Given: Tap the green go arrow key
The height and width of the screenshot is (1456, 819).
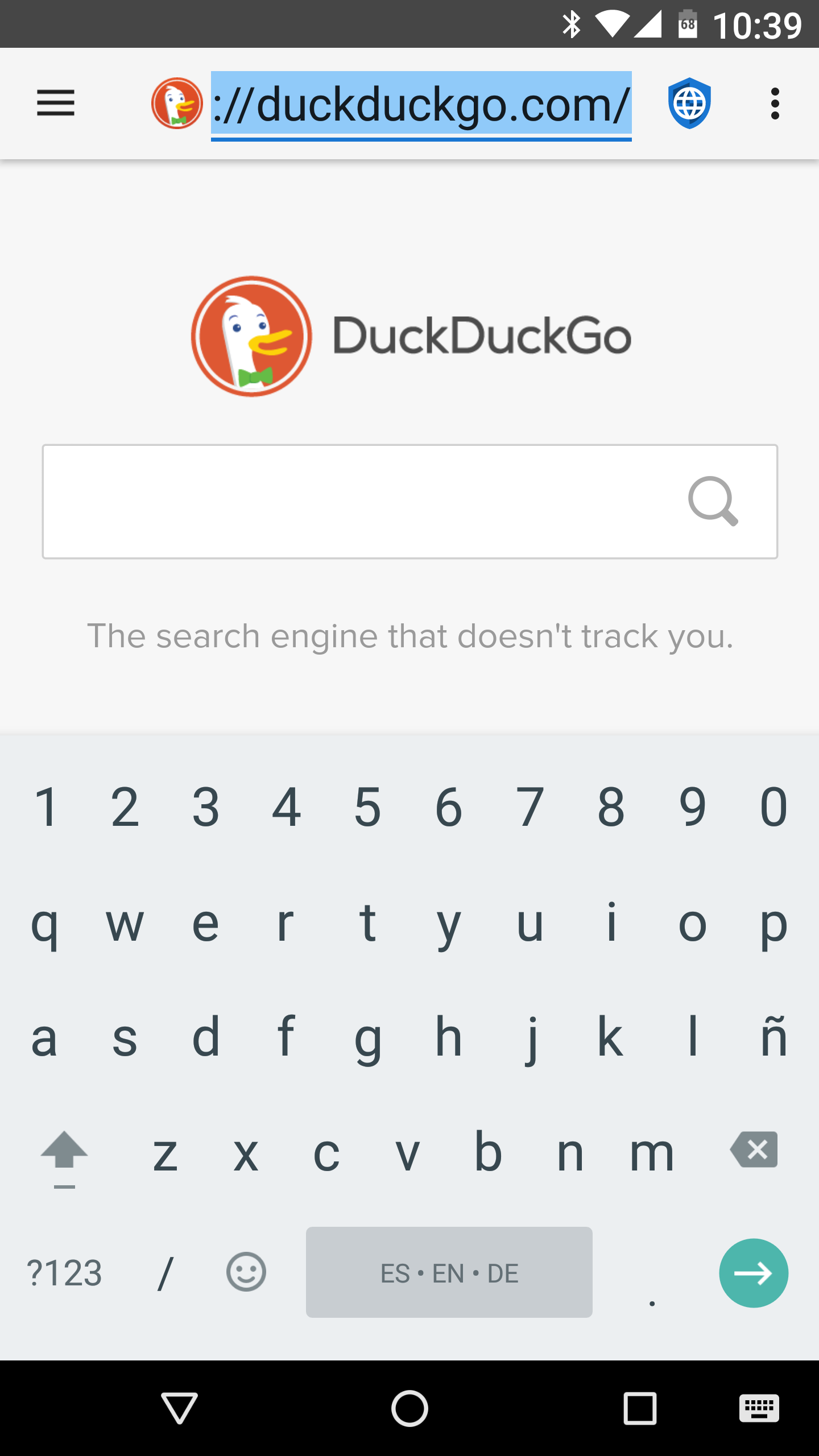Looking at the screenshot, I should coord(754,1273).
